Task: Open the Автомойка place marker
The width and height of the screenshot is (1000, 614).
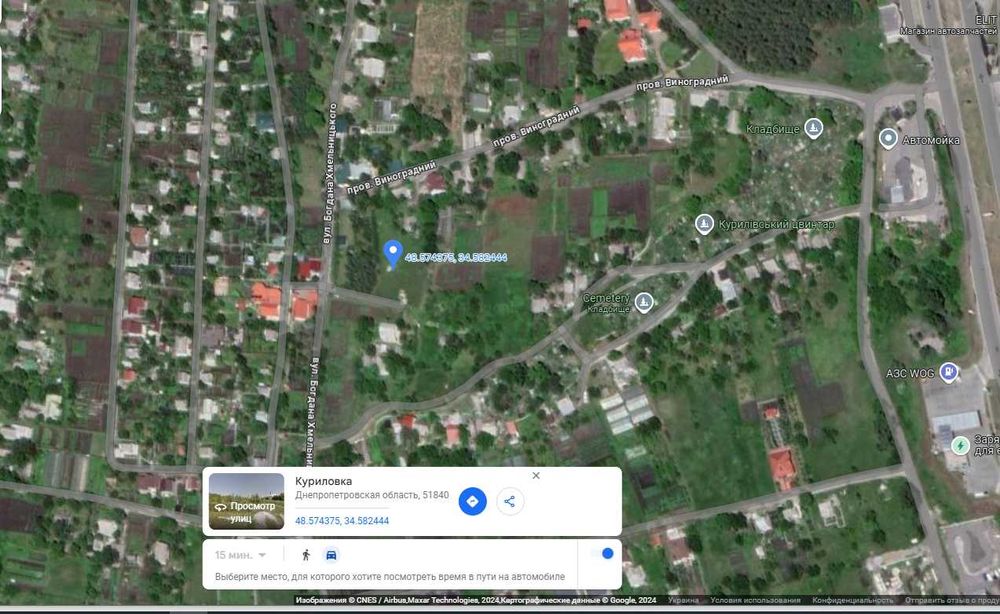Action: 887,139
